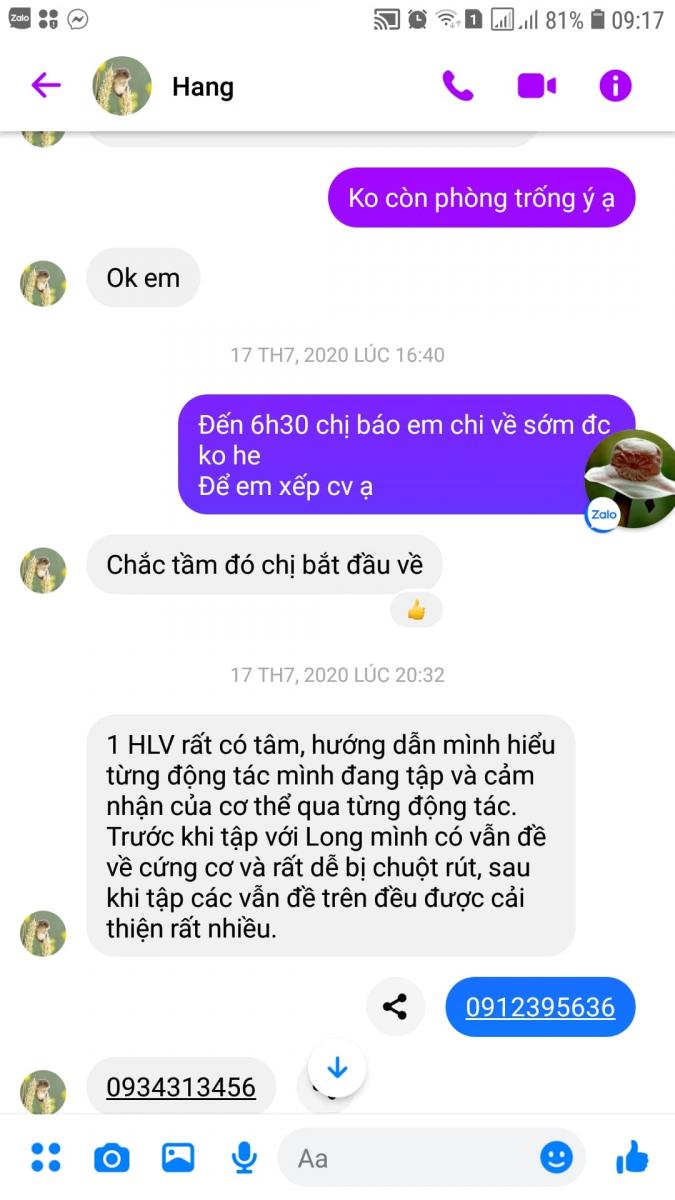Record a voice message

(x=243, y=1158)
